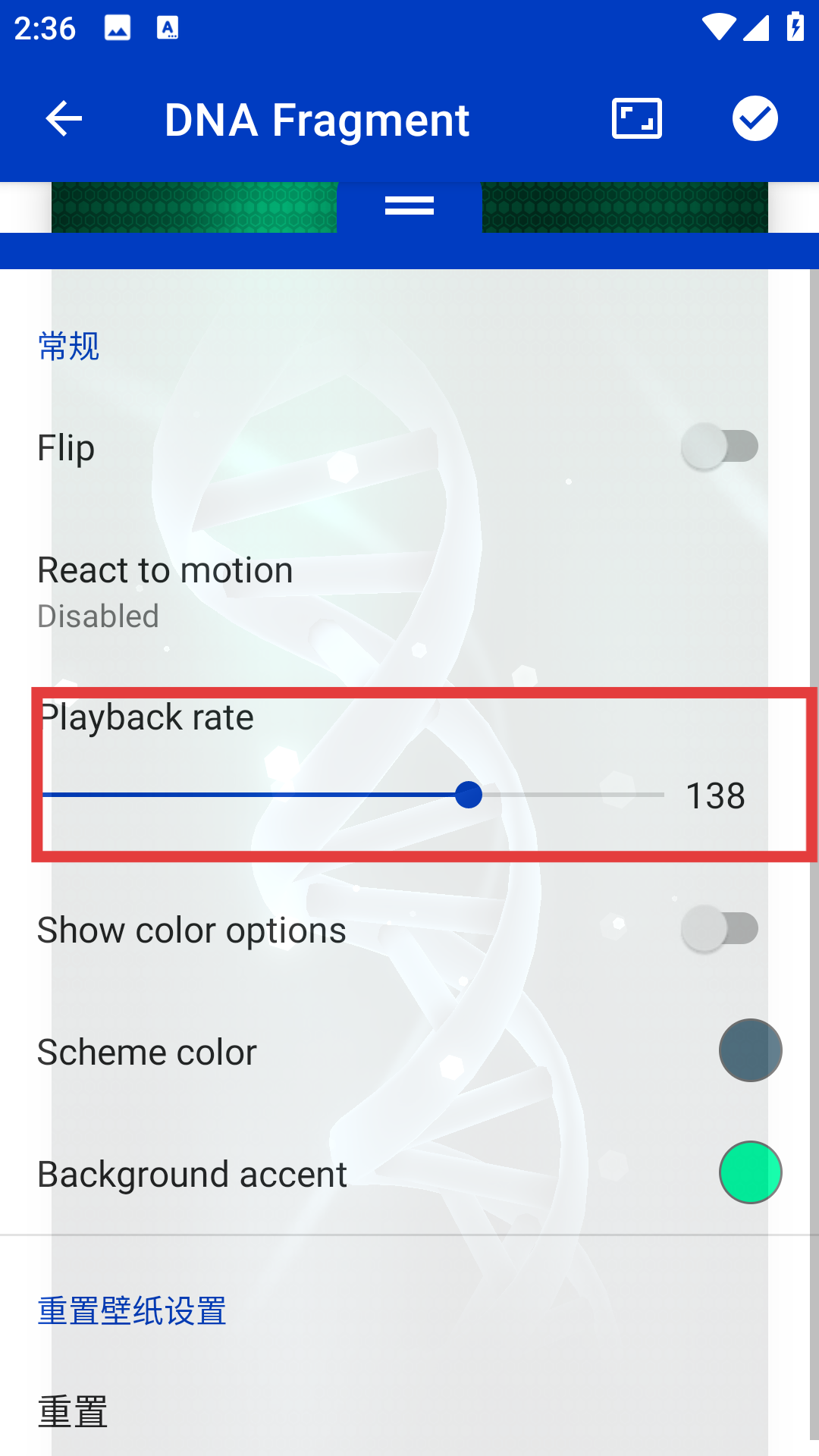This screenshot has width=819, height=1456.
Task: Tap the settings panel drag handle
Action: point(409,206)
